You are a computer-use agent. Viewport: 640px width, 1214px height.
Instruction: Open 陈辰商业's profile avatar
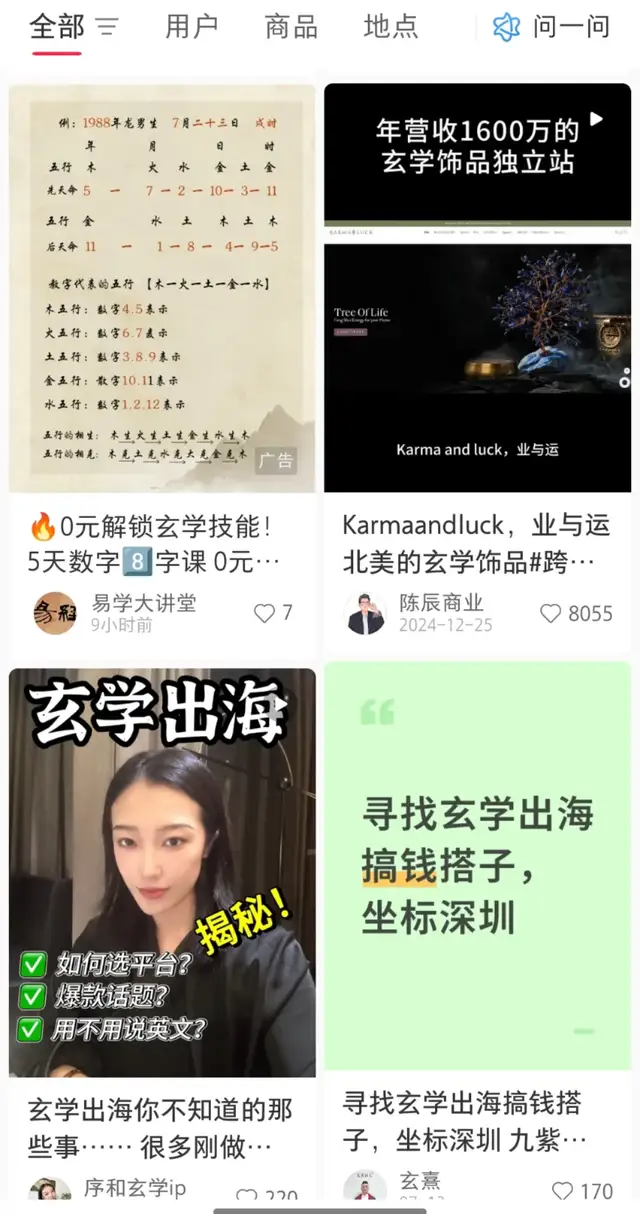[x=365, y=613]
